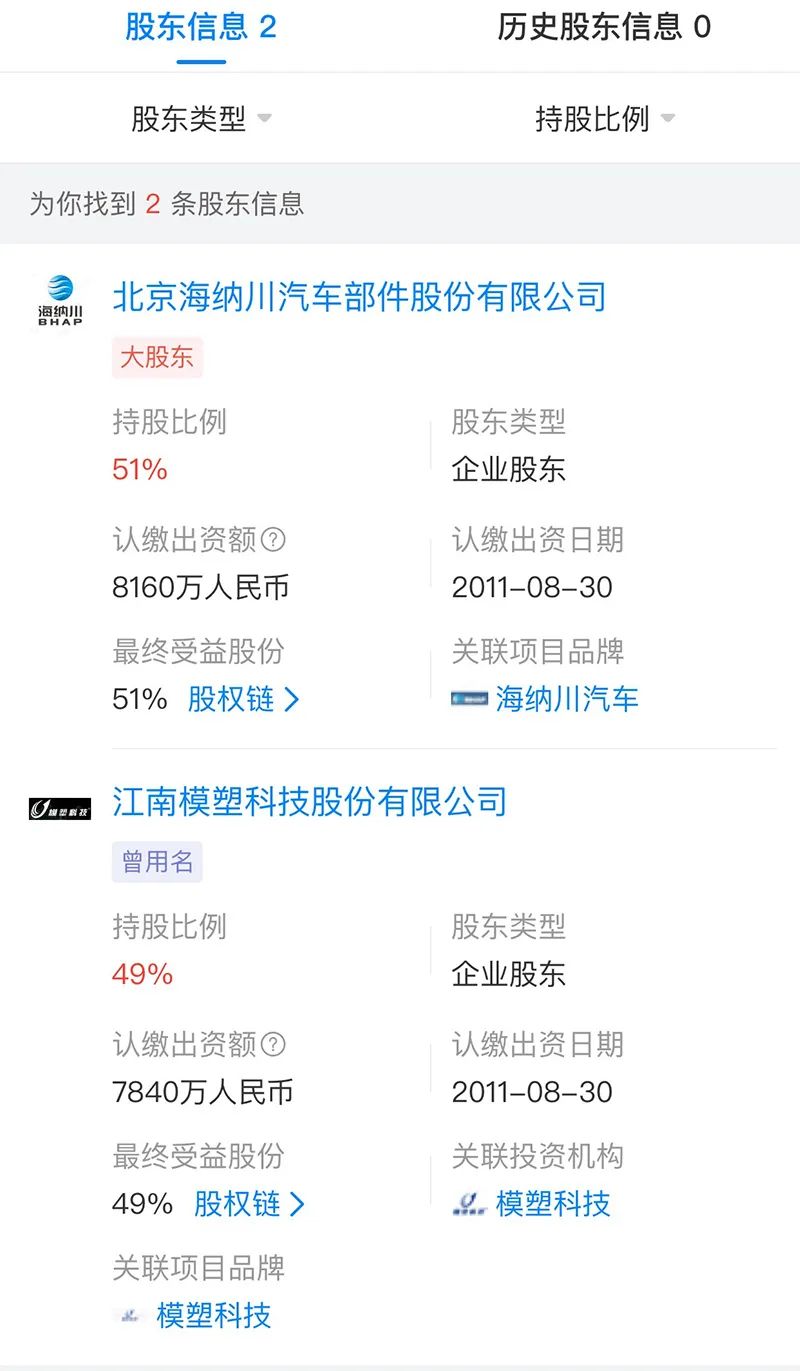
Task: Switch to the 历史股东信息 tab
Action: point(604,27)
